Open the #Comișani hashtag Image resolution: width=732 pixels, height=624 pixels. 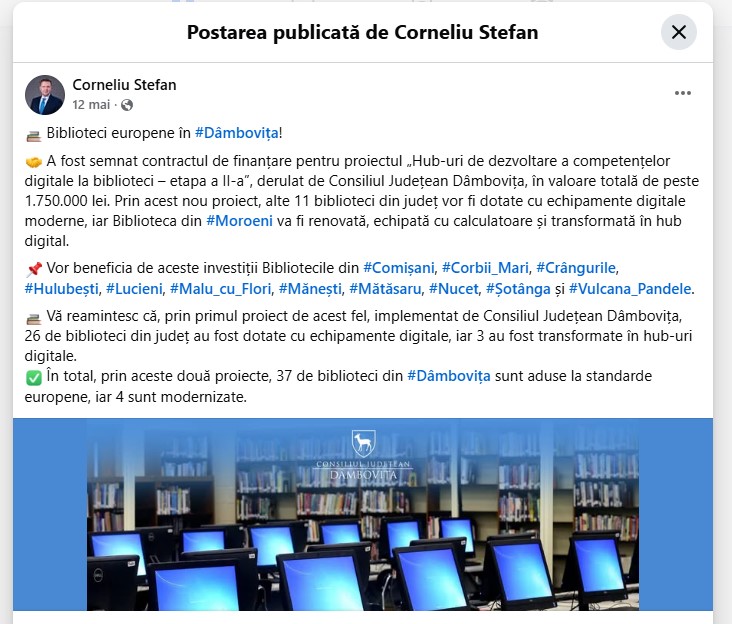(398, 267)
